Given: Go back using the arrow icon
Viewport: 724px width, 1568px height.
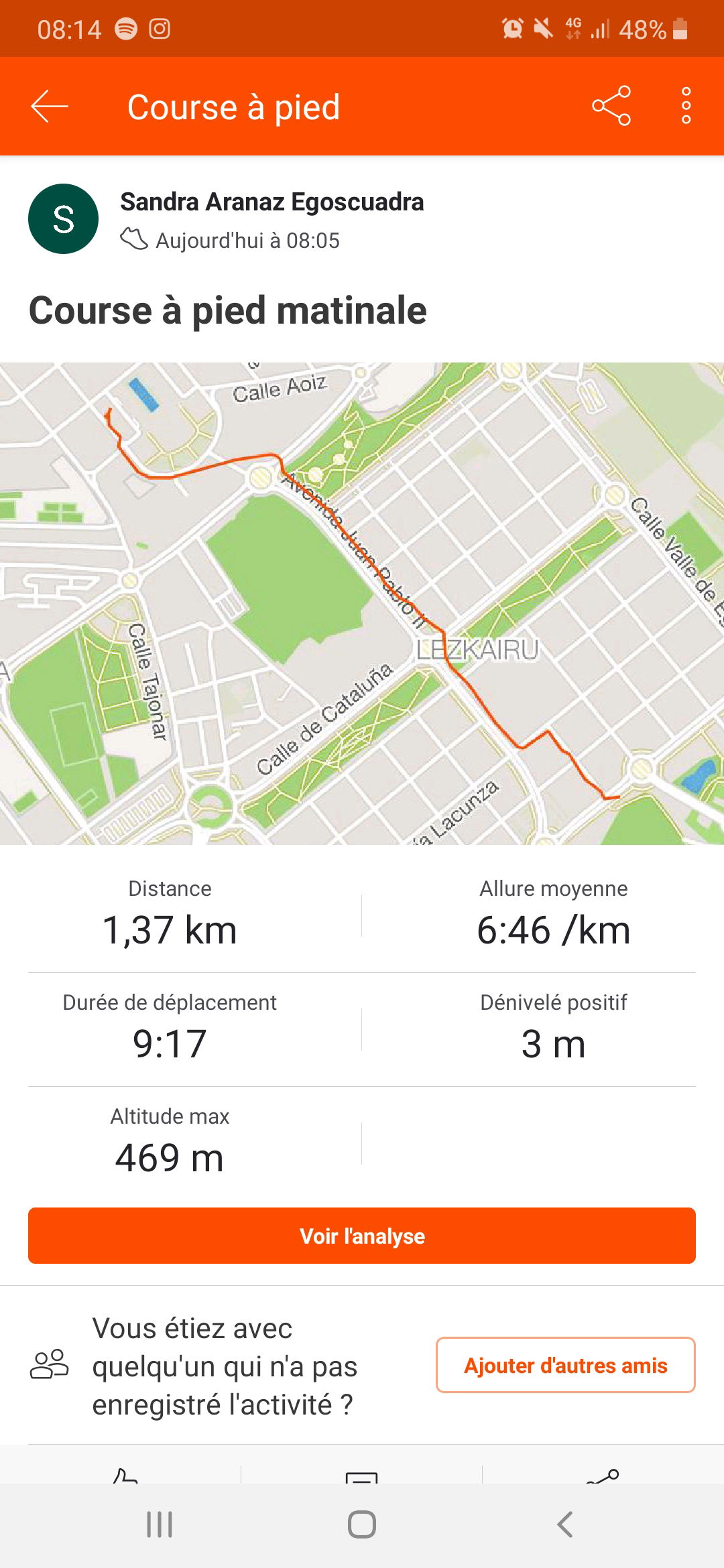Looking at the screenshot, I should click(50, 107).
